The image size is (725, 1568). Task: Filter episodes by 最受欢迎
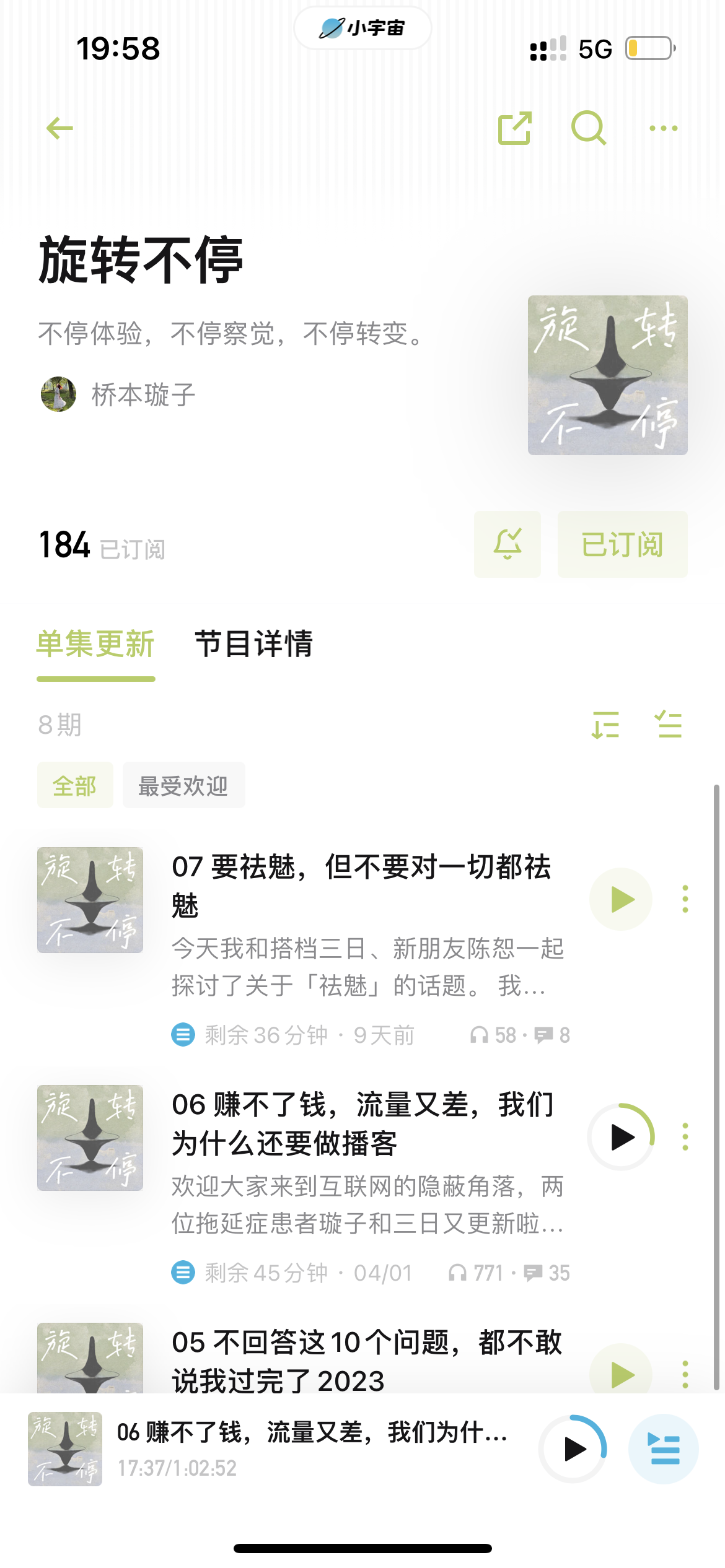pyautogui.click(x=183, y=785)
